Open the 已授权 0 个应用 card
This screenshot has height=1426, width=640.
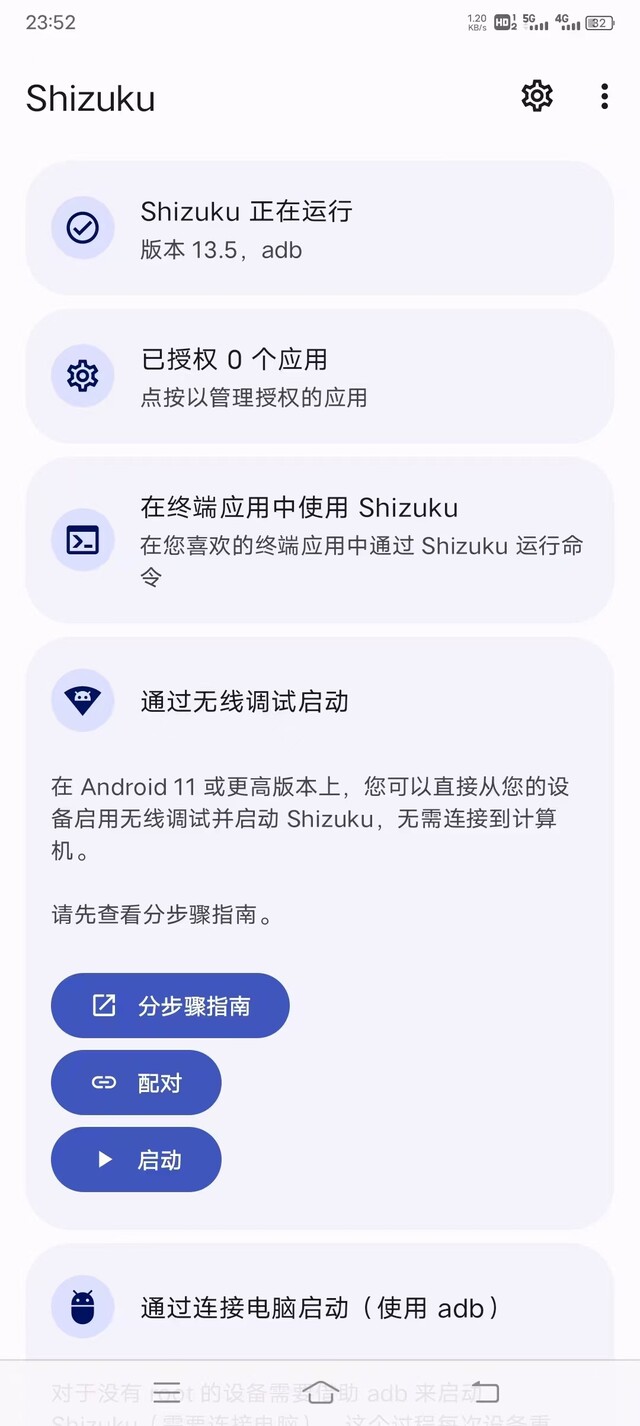[x=319, y=376]
